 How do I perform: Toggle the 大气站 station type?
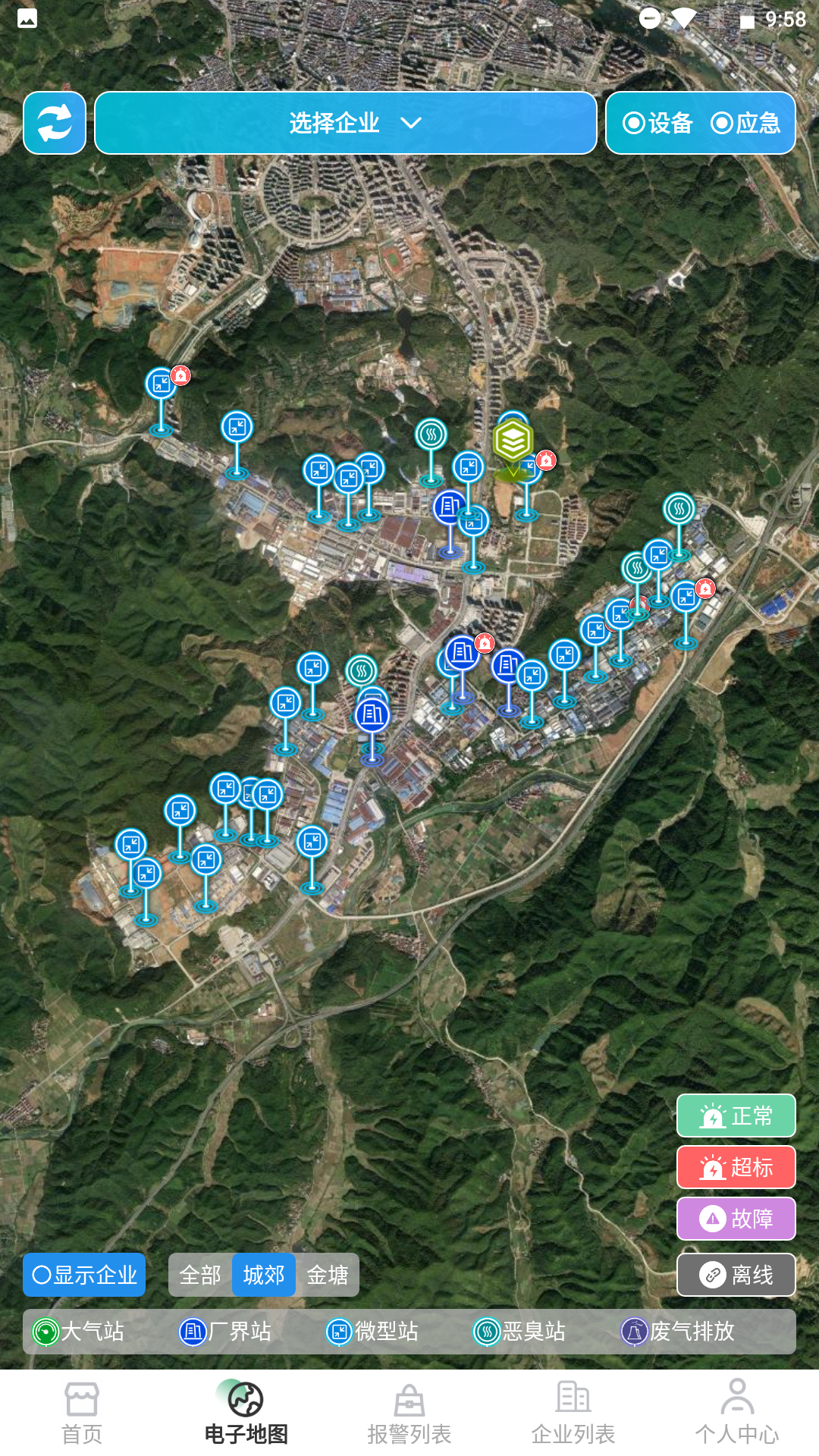coord(79,1331)
